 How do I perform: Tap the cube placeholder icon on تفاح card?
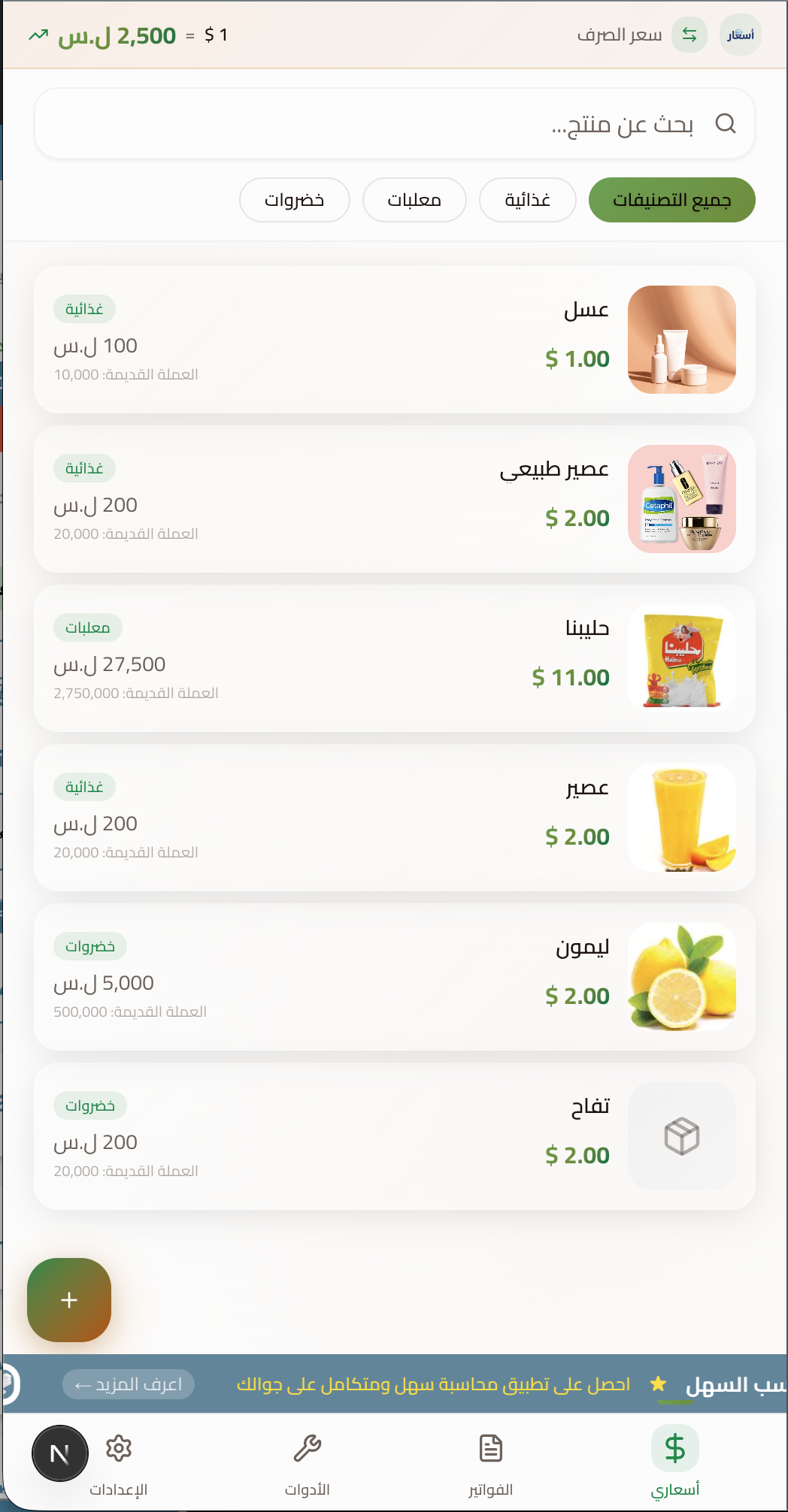[x=681, y=1137]
